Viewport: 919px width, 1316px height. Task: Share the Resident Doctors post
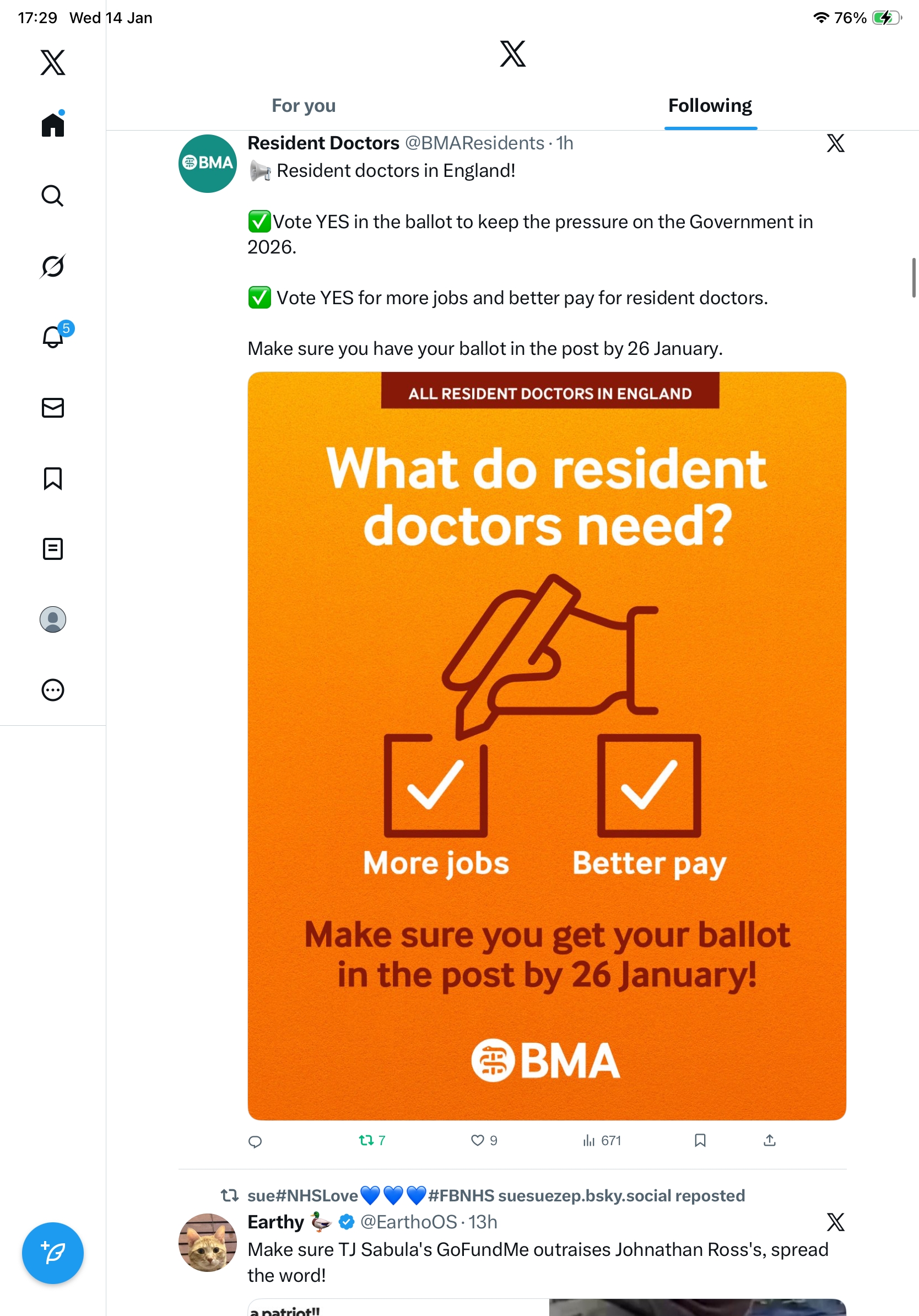[770, 1141]
